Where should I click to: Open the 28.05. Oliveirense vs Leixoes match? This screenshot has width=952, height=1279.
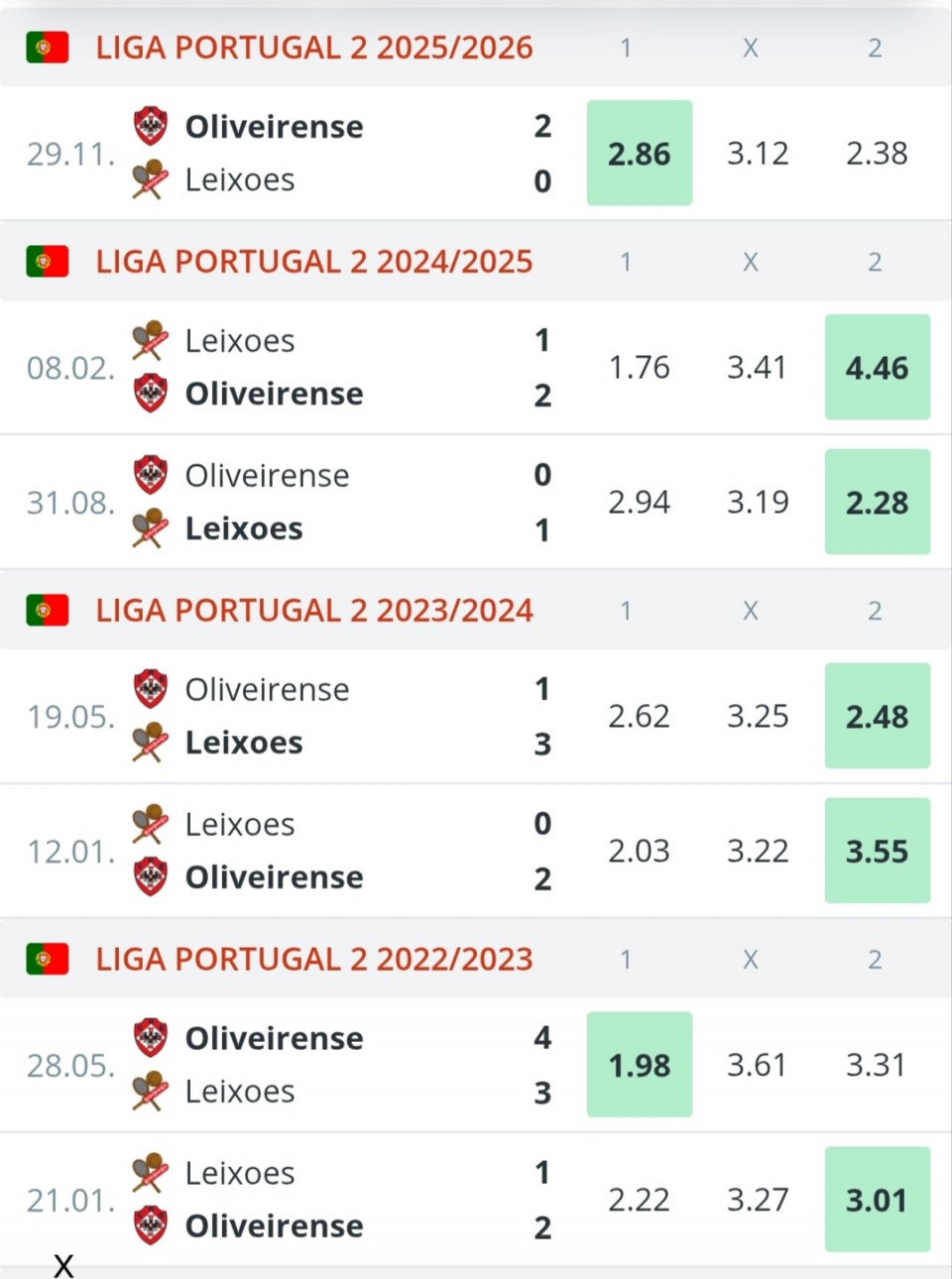pyautogui.click(x=297, y=1066)
